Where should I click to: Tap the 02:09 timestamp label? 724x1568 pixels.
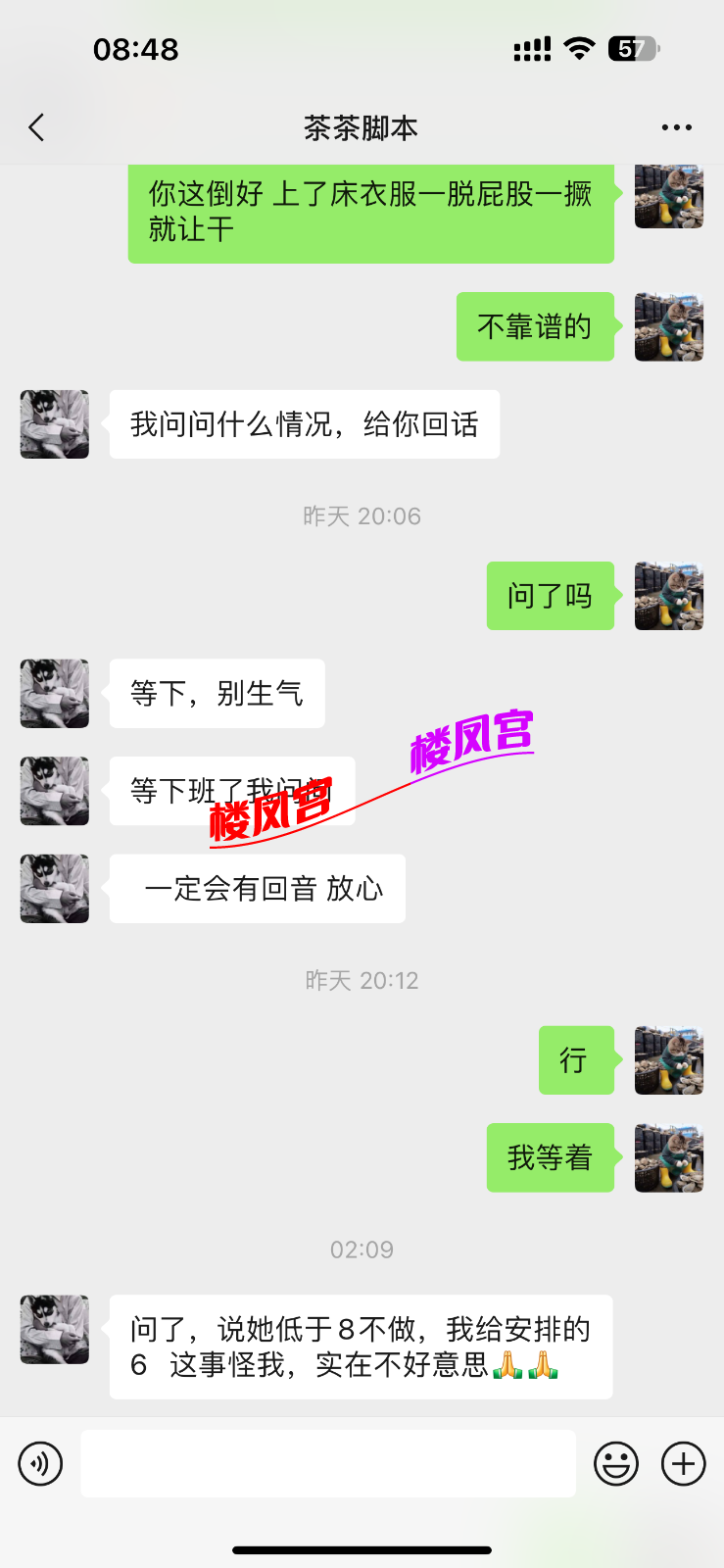[362, 1249]
